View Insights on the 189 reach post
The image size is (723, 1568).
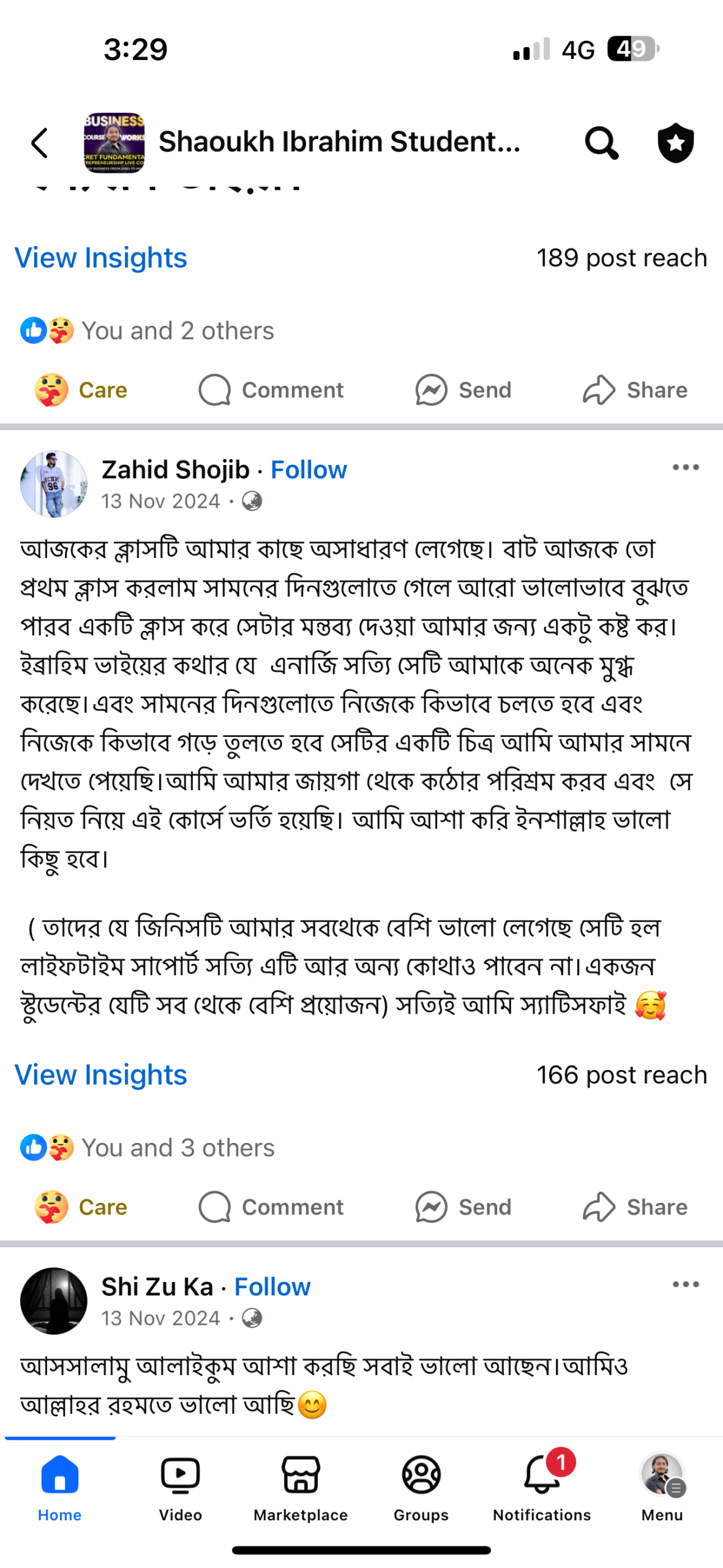(x=101, y=258)
